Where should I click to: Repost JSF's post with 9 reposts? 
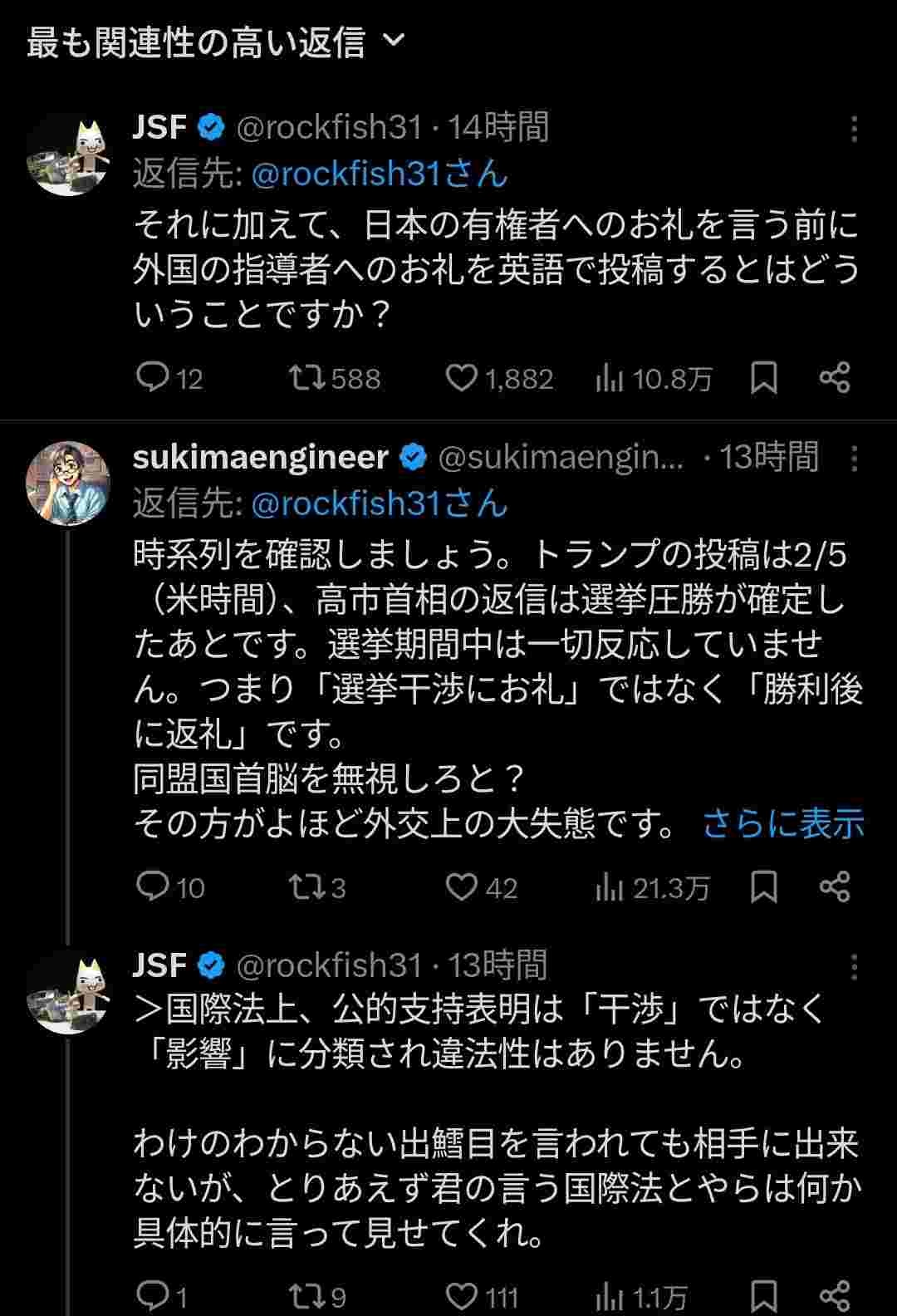[304, 1296]
